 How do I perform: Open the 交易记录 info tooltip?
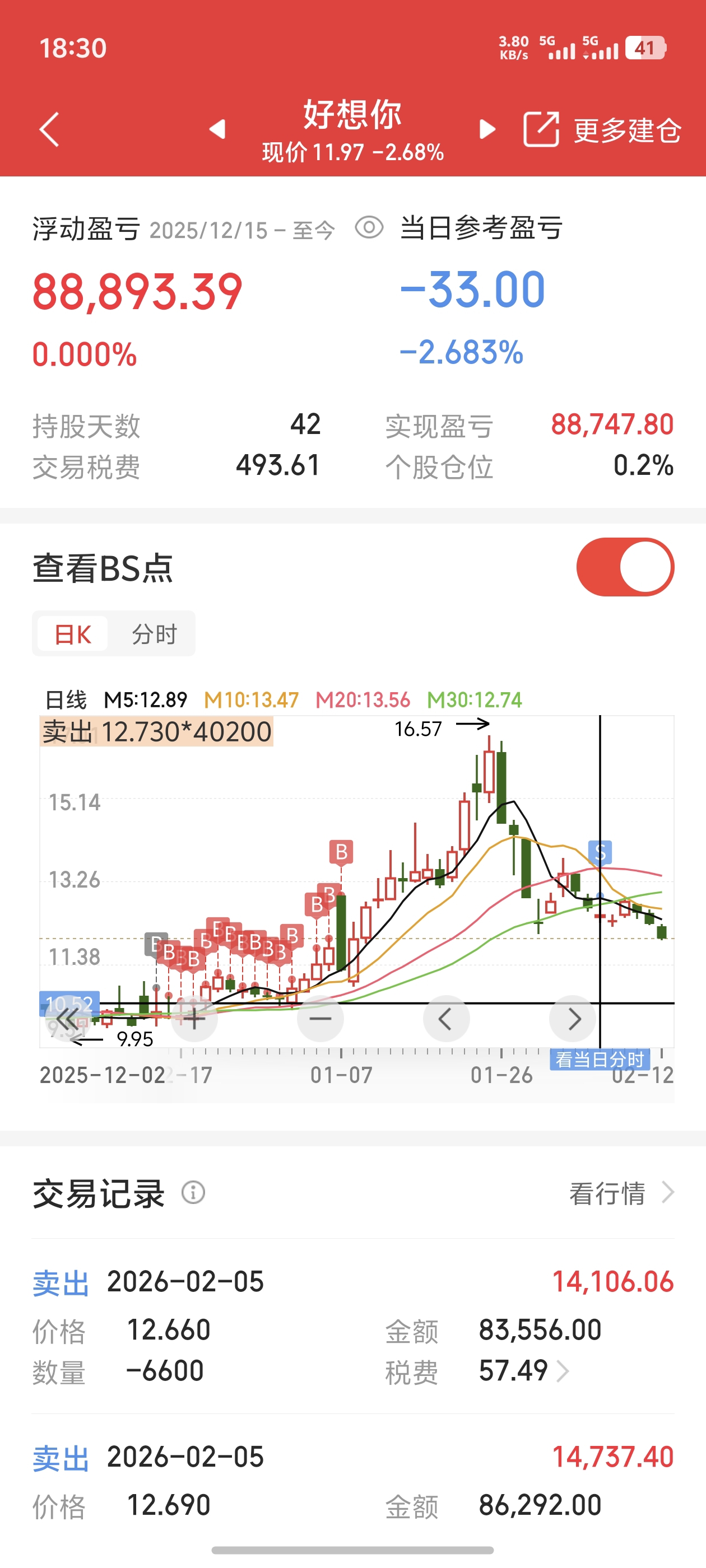(x=193, y=1192)
